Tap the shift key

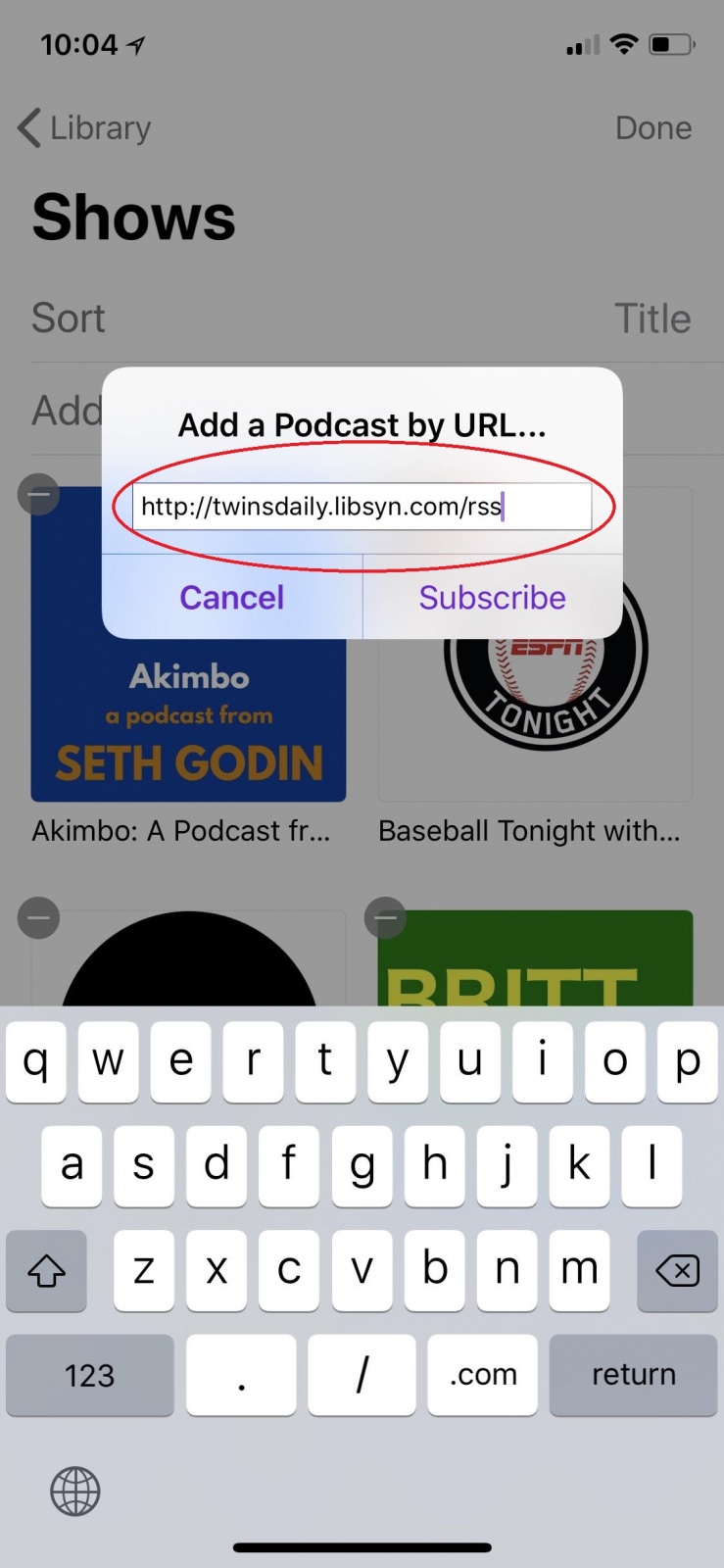(x=46, y=1271)
